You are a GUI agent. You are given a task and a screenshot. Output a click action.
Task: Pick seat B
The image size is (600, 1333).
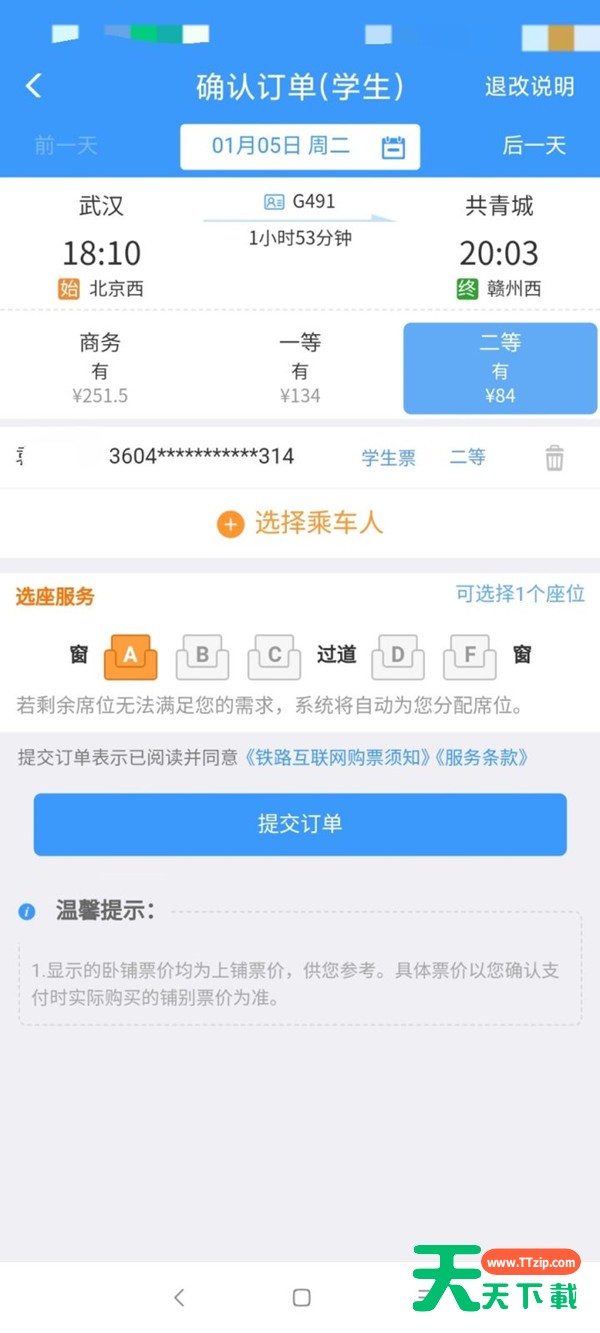click(203, 656)
